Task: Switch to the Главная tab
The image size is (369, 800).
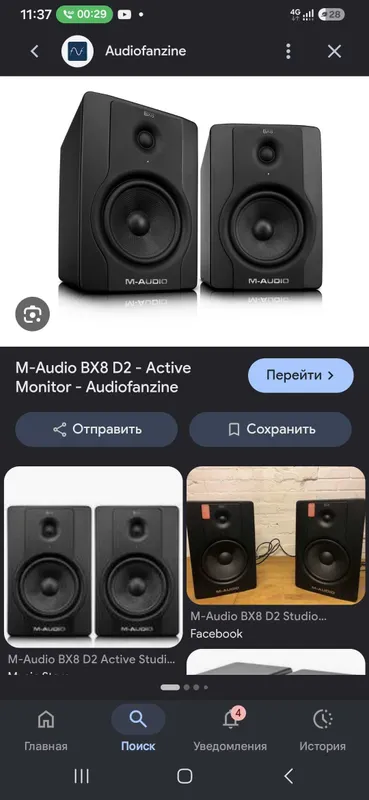Action: point(46,730)
